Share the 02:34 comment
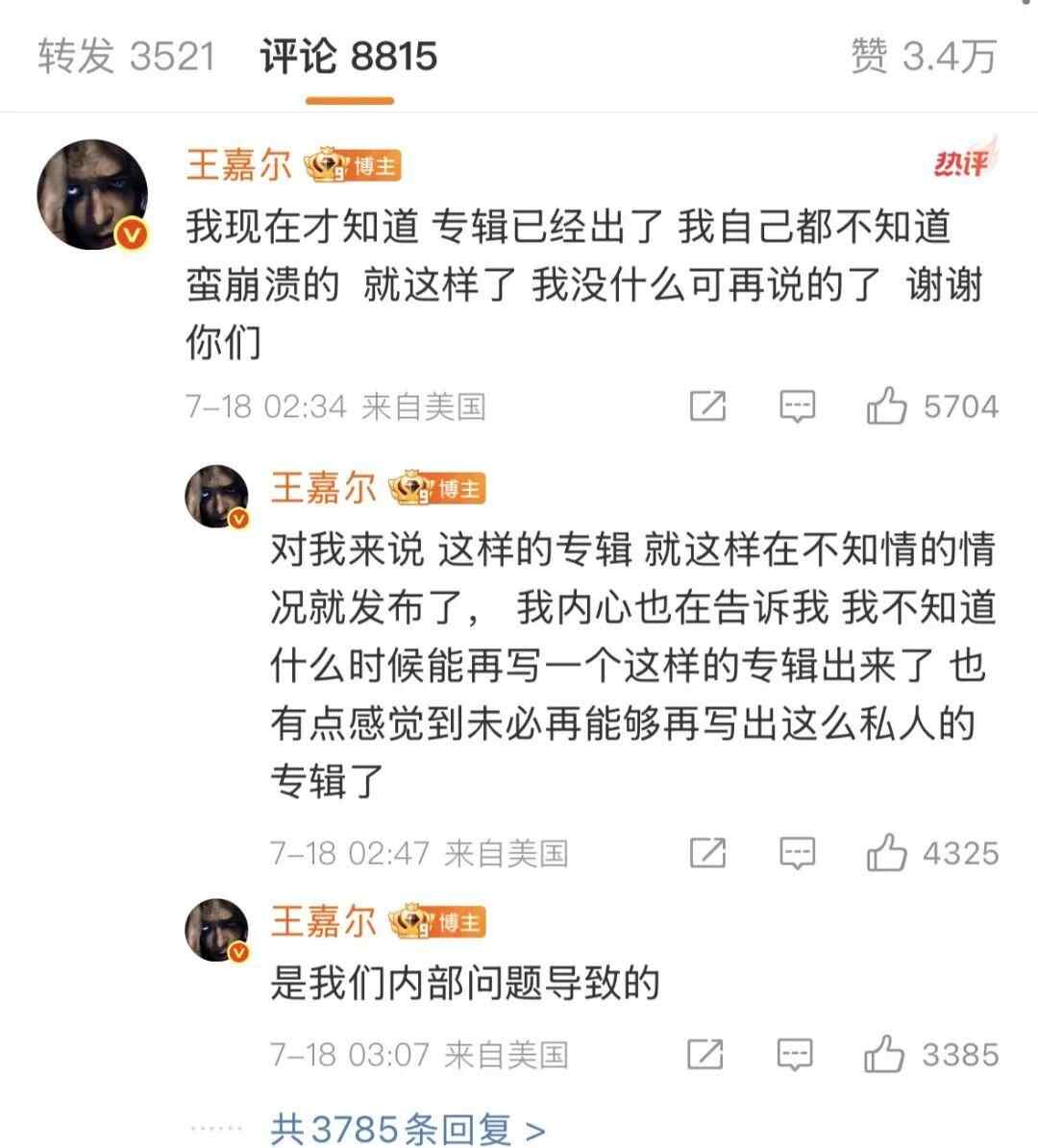Image resolution: width=1038 pixels, height=1148 pixels. [x=707, y=407]
